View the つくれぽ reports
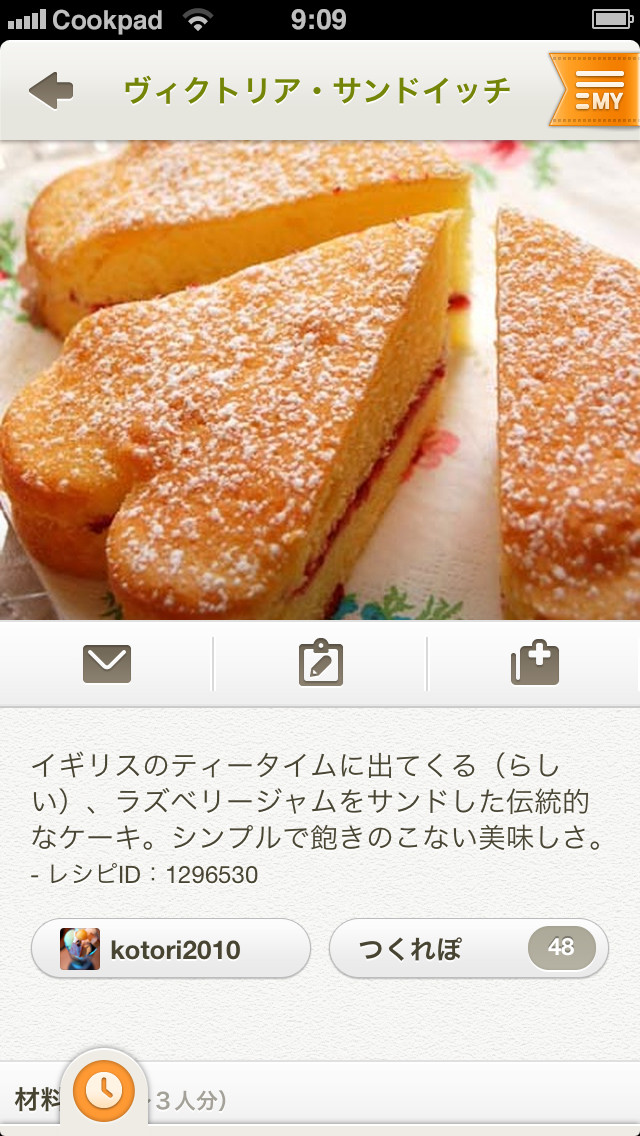640x1136 pixels. click(x=468, y=948)
